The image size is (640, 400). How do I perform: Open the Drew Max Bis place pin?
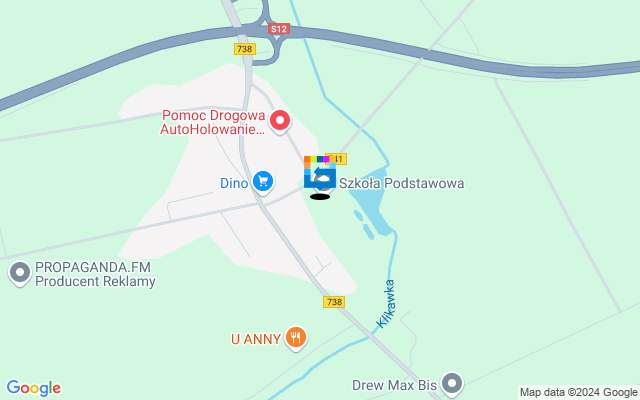click(453, 383)
